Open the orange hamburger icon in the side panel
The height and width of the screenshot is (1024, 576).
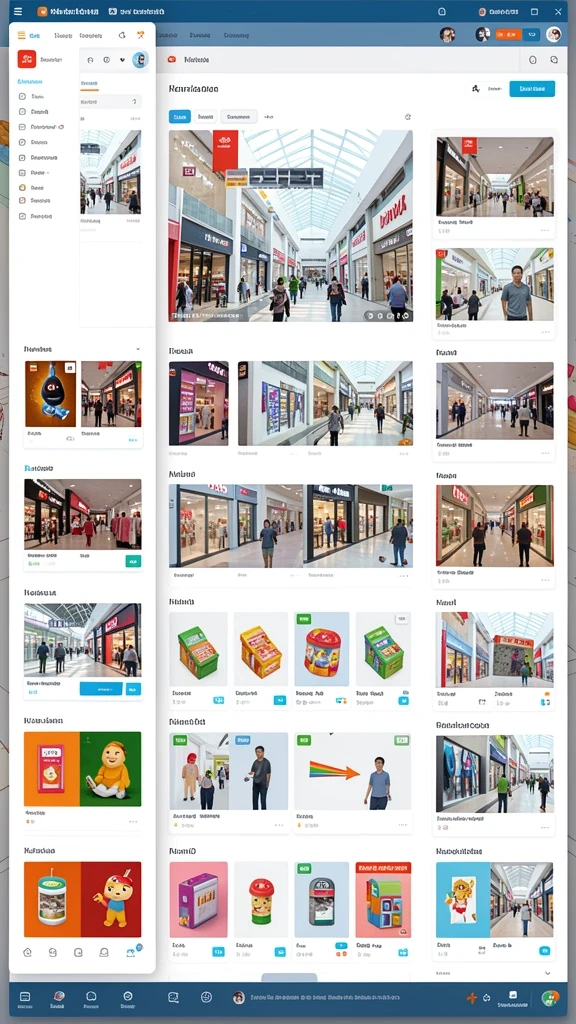(22, 35)
